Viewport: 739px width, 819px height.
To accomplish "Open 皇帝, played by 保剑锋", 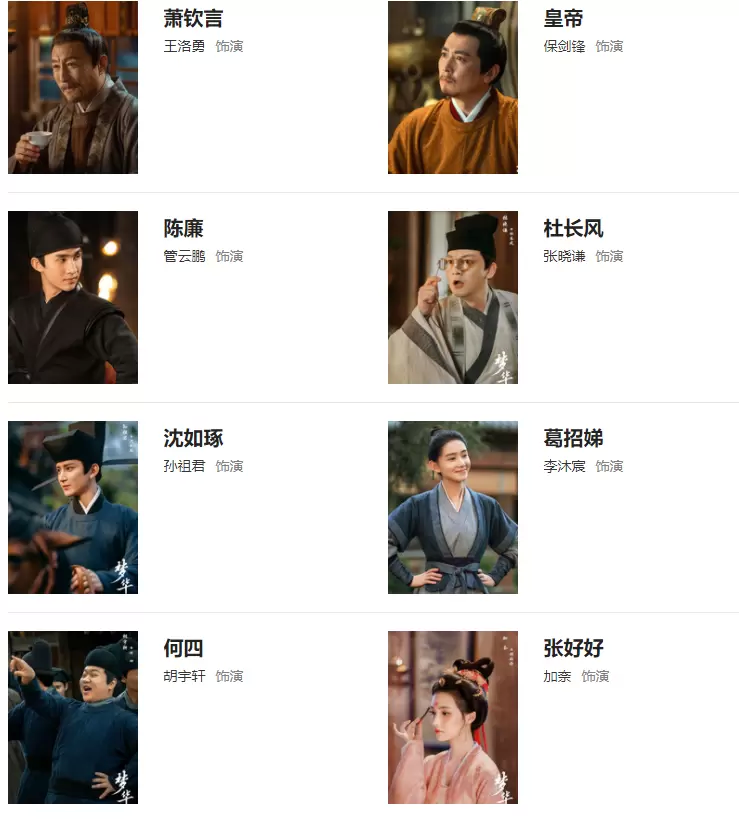I will [453, 88].
